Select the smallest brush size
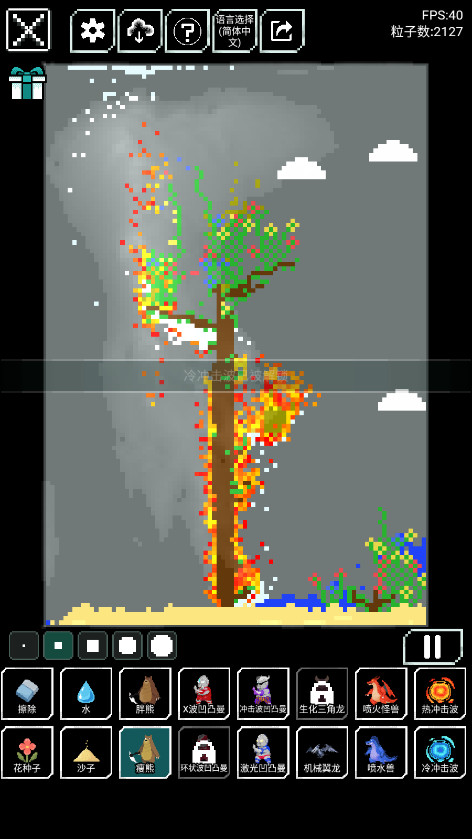The image size is (472, 839). point(24,645)
